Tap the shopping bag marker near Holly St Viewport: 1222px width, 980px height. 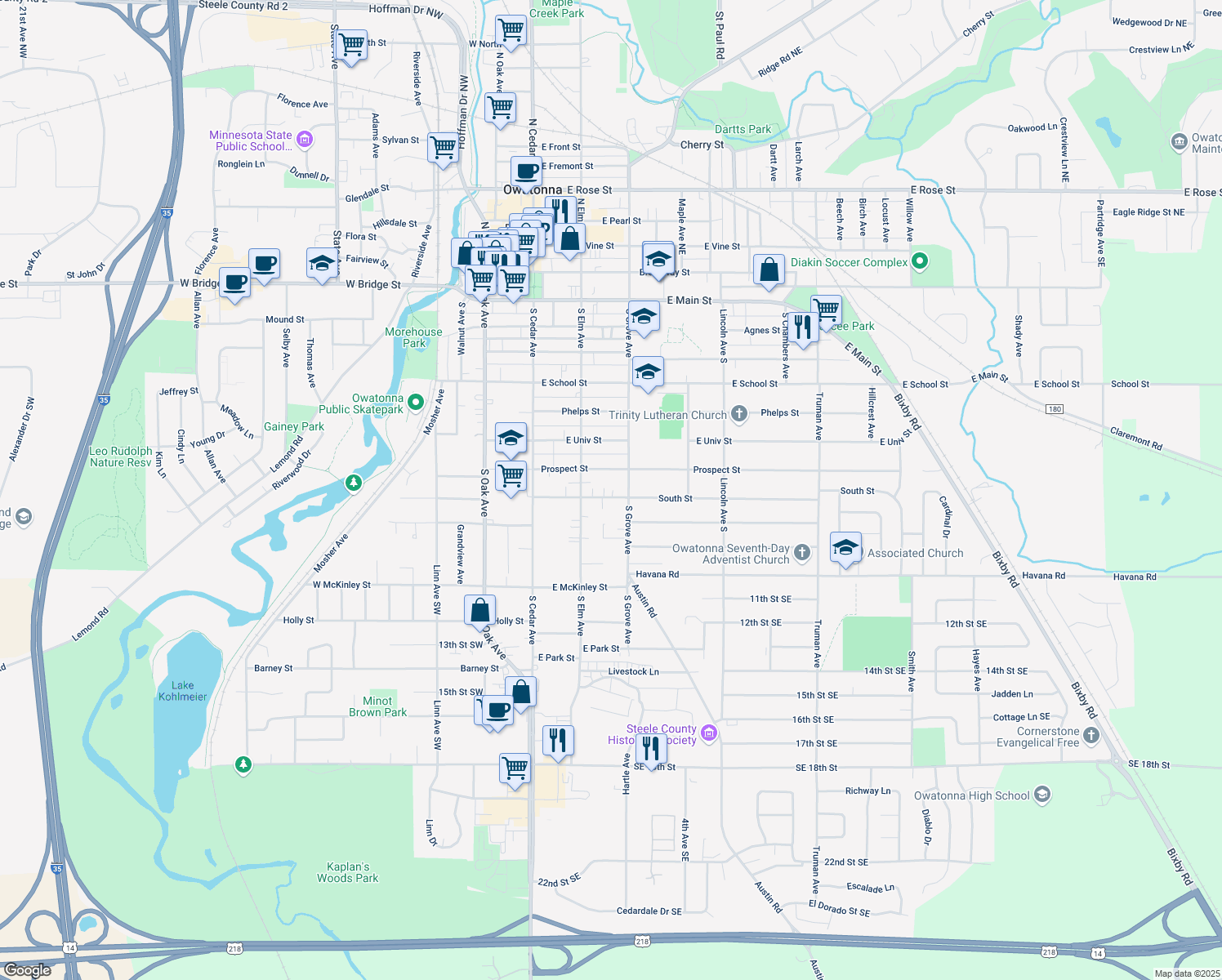click(x=479, y=610)
